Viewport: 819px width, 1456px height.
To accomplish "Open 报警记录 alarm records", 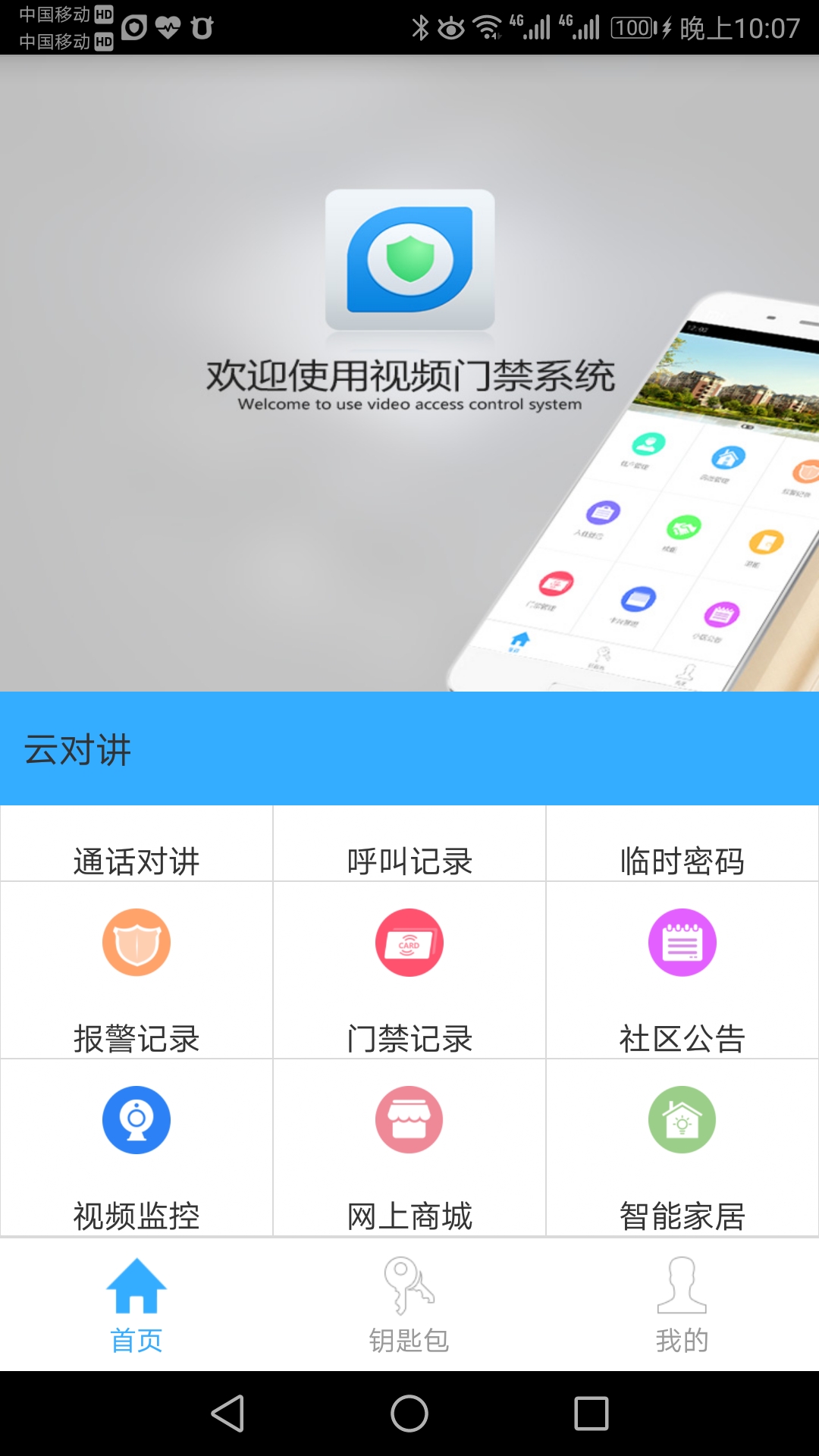I will 136,971.
